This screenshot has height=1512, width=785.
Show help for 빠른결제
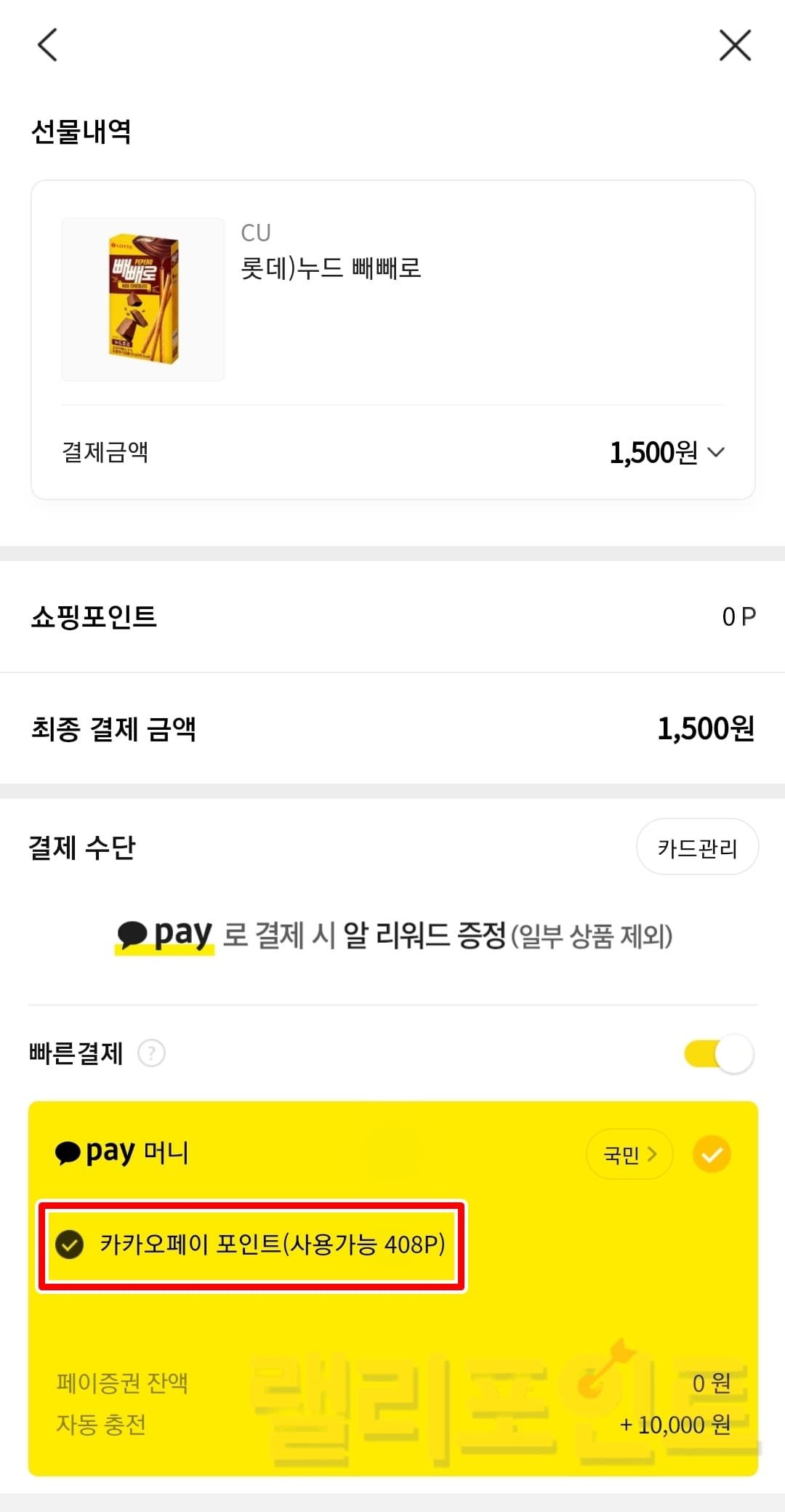click(151, 1053)
